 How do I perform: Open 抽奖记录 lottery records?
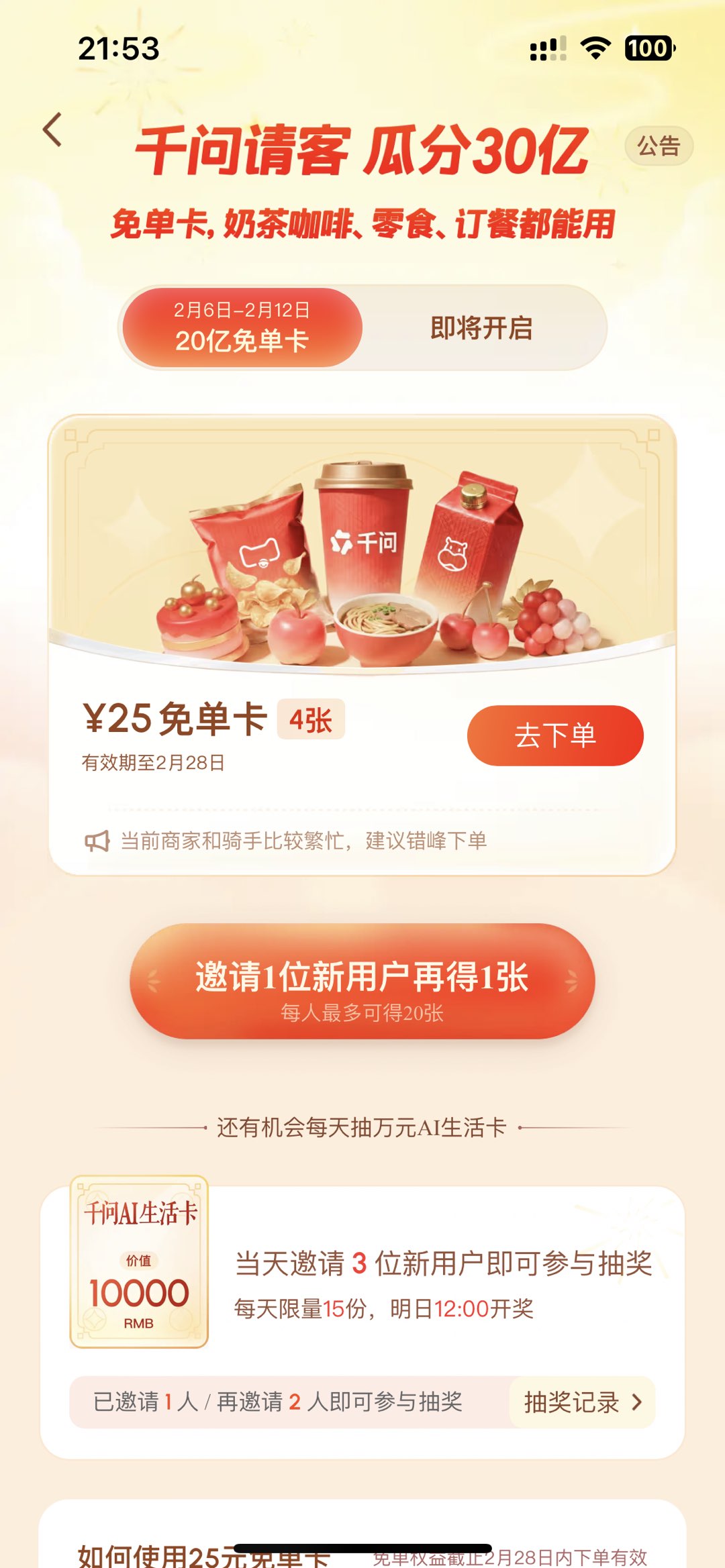click(582, 1402)
